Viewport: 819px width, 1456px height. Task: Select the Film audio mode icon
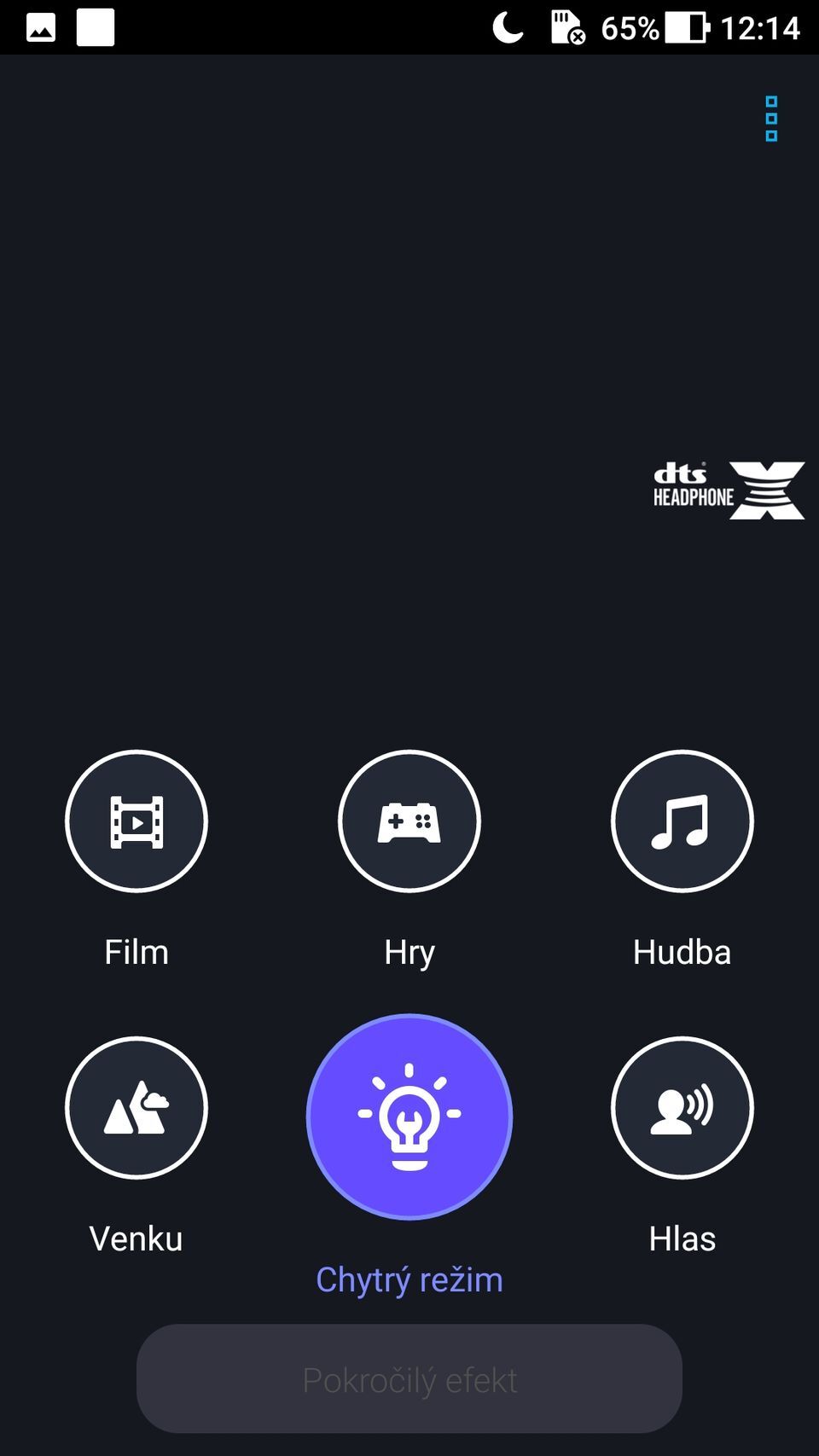pyautogui.click(x=136, y=821)
